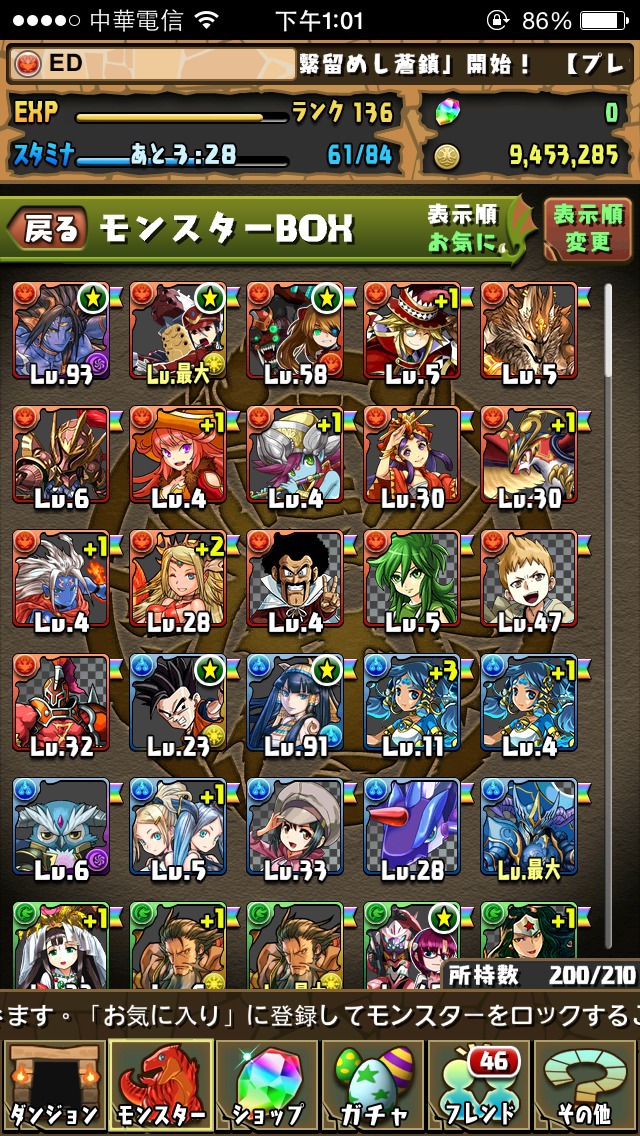640x1136 pixels.
Task: Pick the spiky-haired fighter monster Lv.23
Action: tap(178, 703)
